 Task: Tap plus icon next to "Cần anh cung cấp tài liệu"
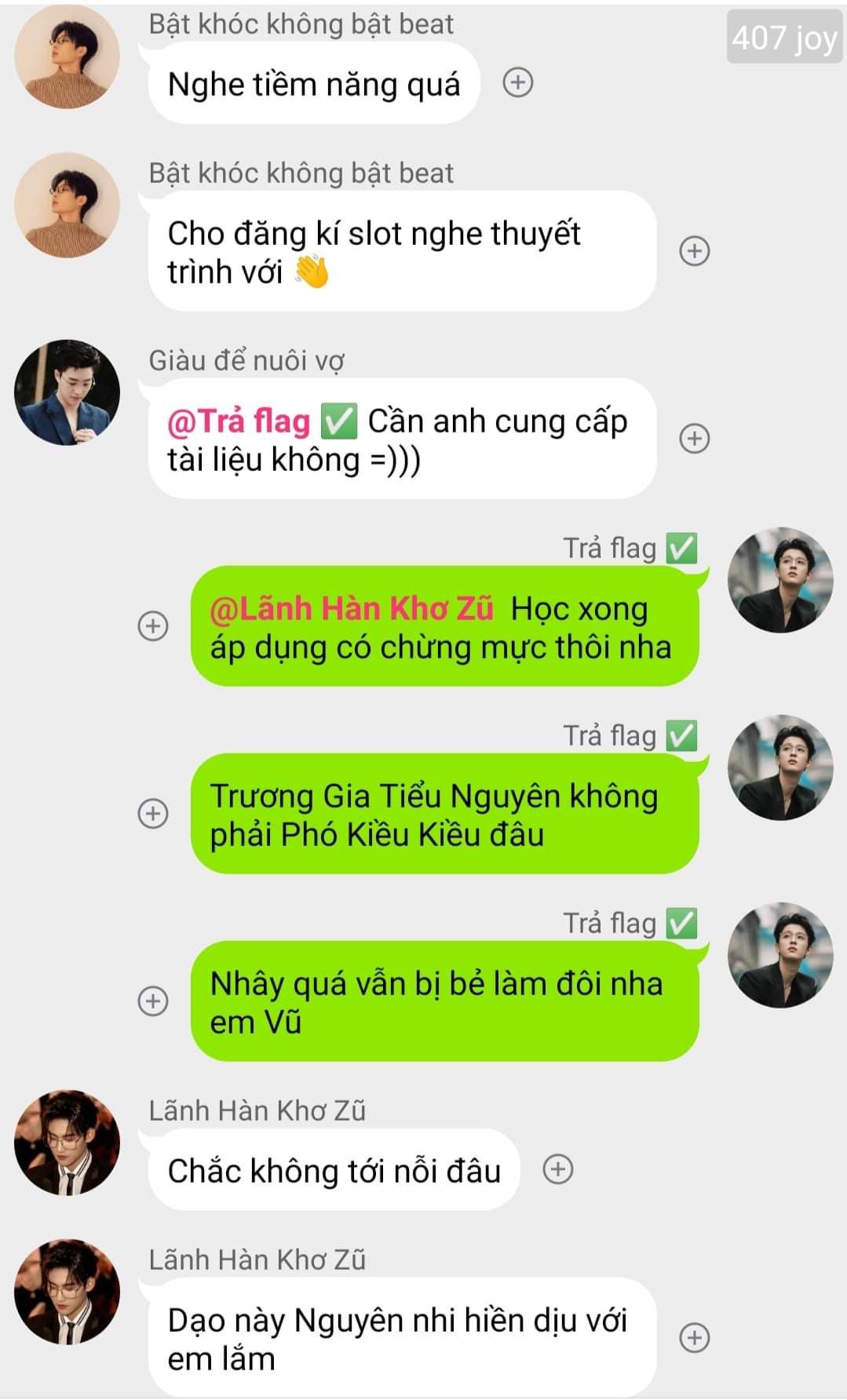(x=694, y=439)
